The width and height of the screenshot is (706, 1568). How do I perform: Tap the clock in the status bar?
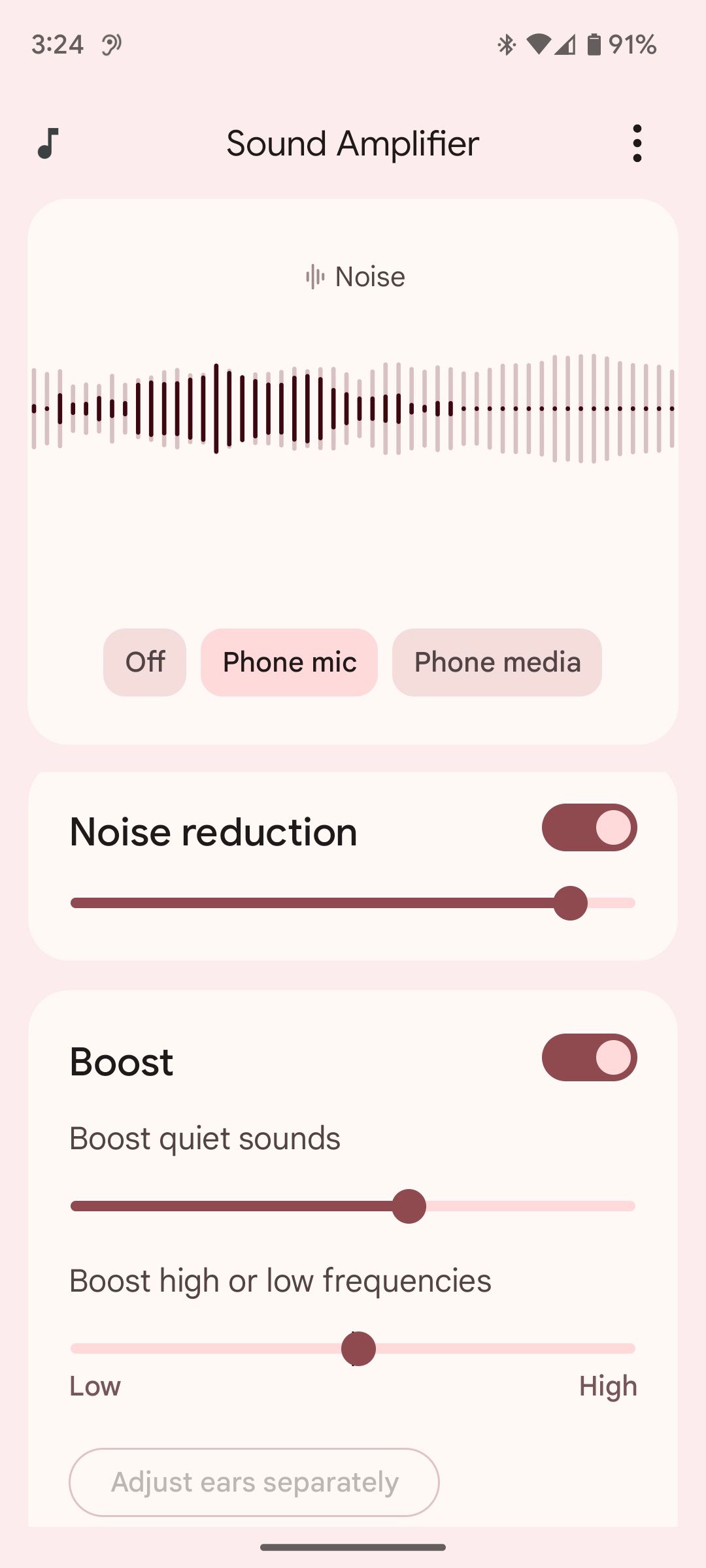click(58, 44)
